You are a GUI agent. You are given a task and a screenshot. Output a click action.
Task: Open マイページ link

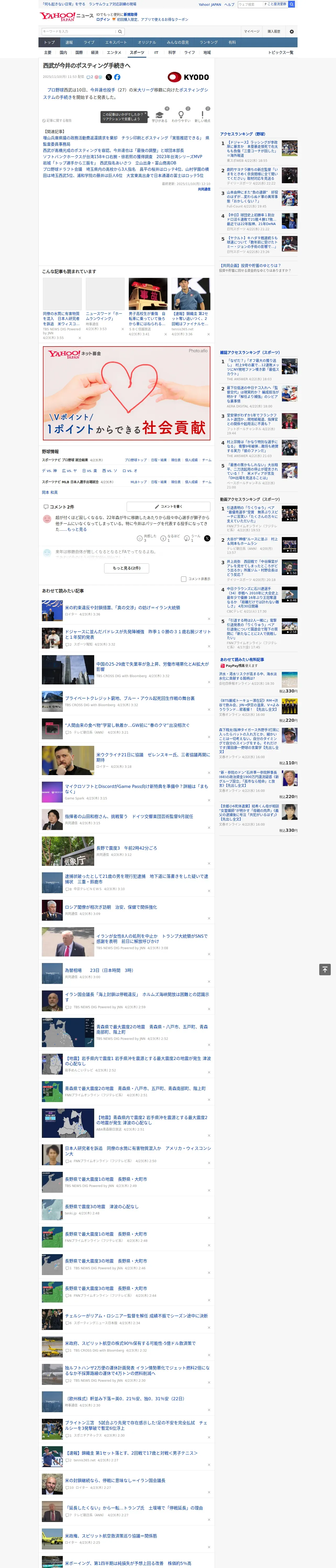click(x=252, y=31)
